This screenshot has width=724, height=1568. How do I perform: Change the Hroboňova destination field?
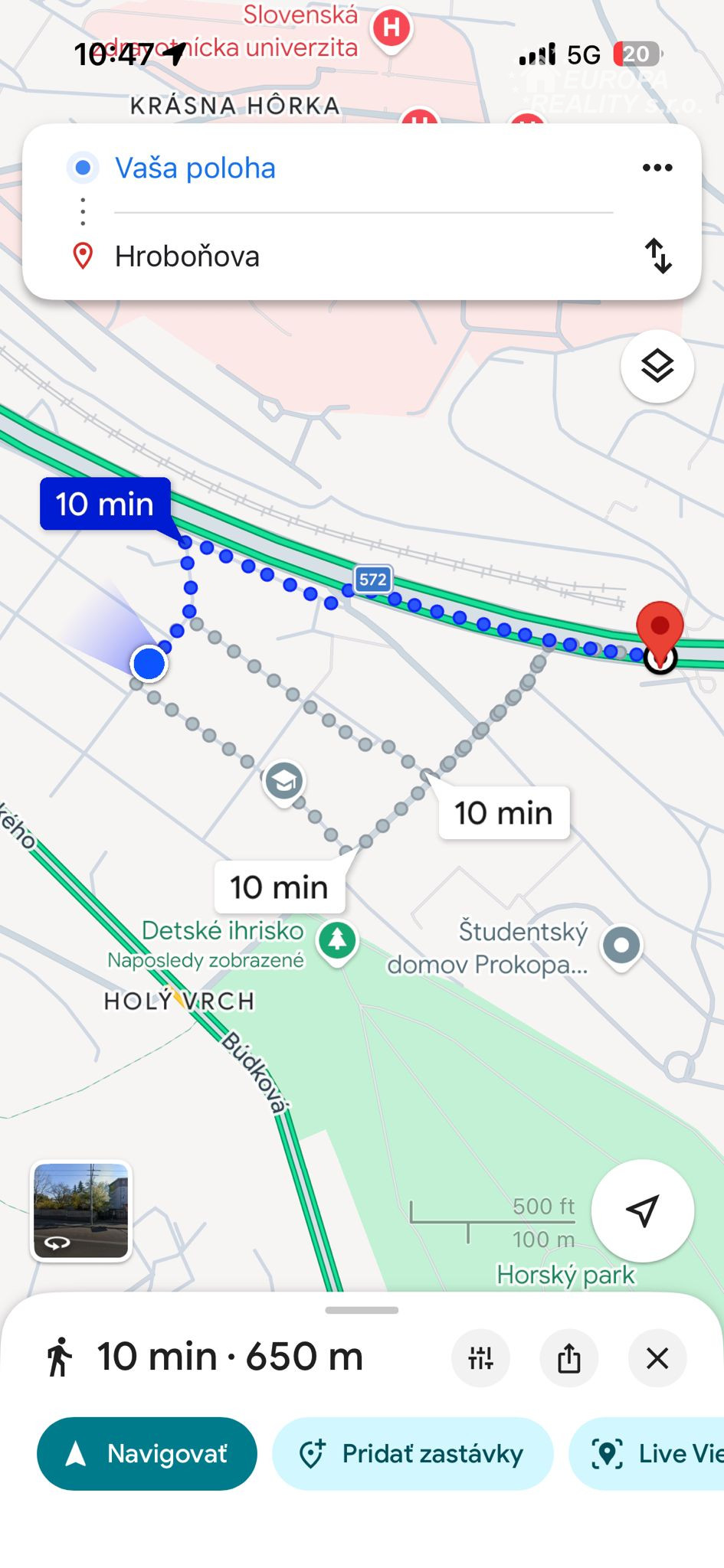pyautogui.click(x=188, y=256)
